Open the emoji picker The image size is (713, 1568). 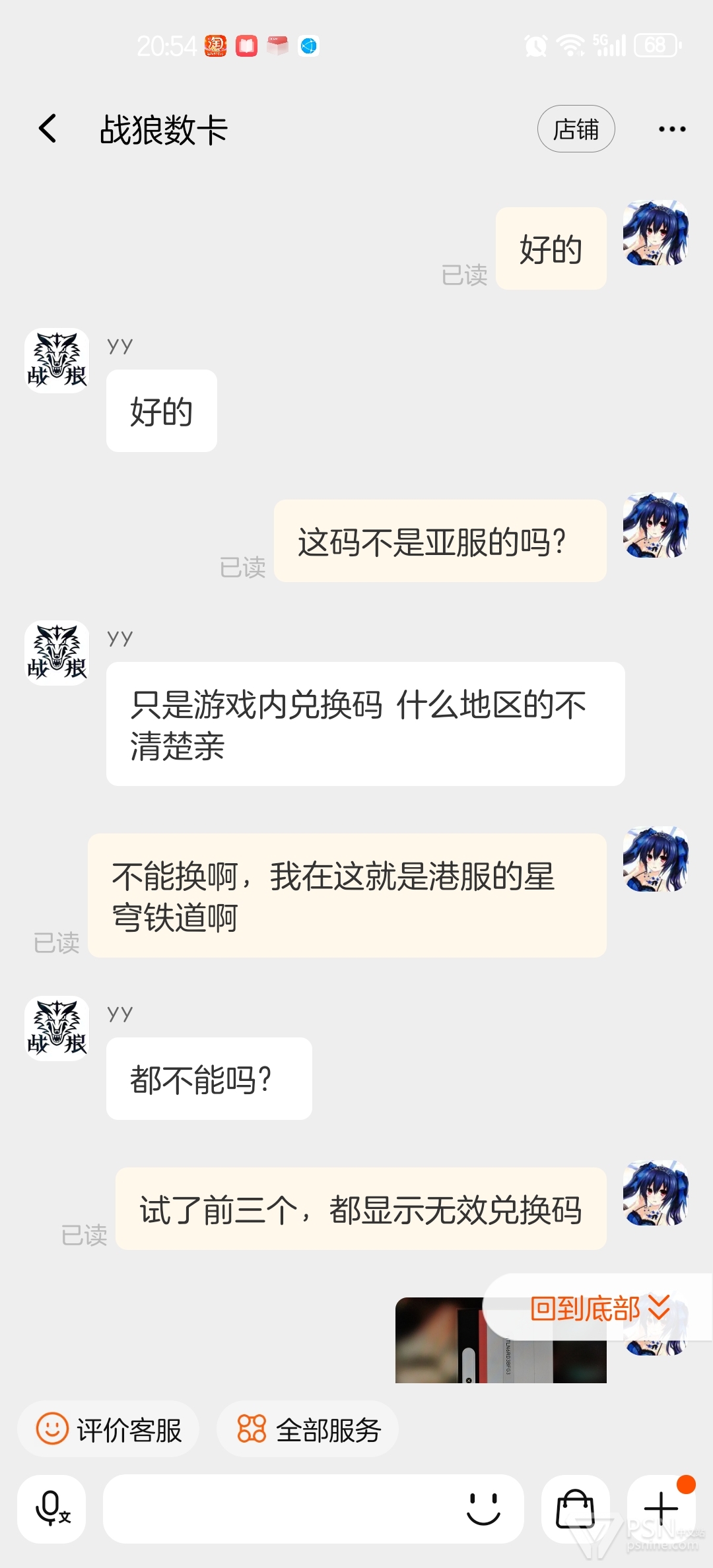[483, 1509]
